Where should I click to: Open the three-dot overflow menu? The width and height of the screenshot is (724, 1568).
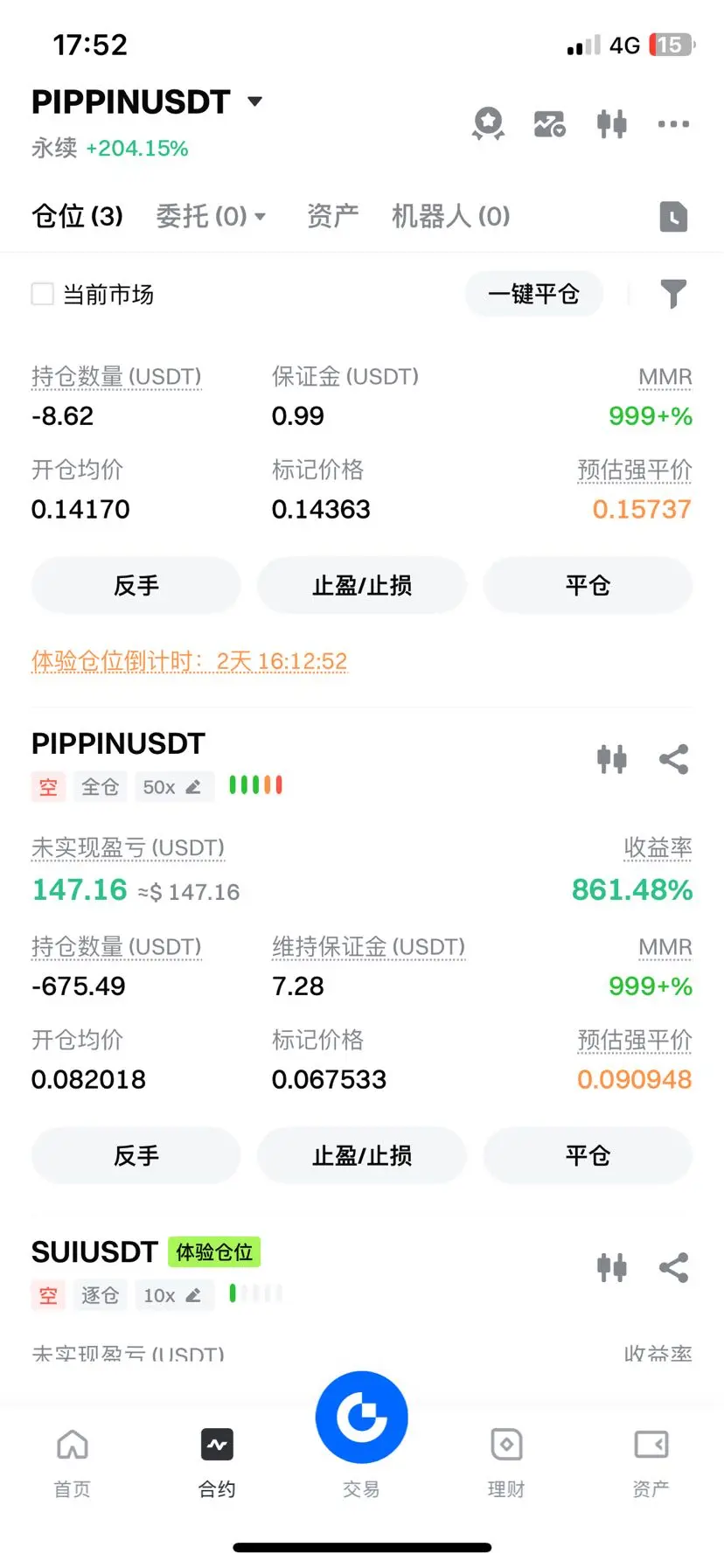(673, 124)
